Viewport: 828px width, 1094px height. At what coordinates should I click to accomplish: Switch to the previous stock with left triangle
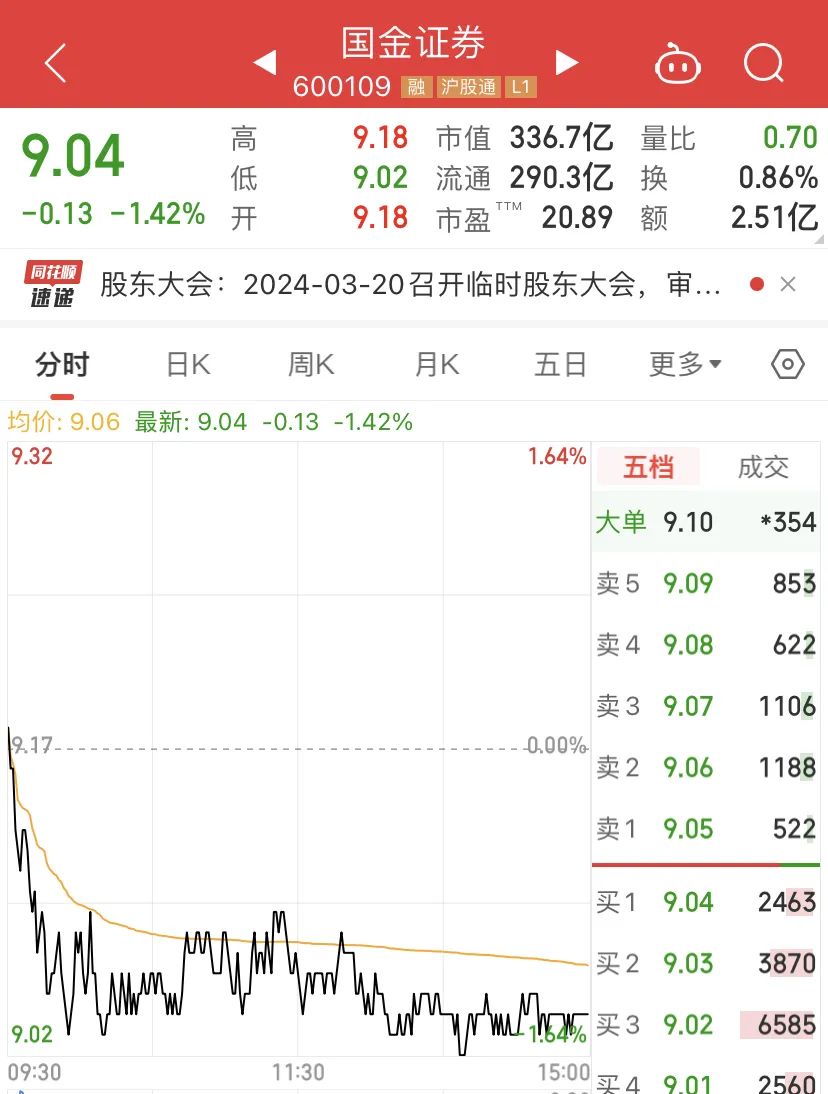coord(265,62)
